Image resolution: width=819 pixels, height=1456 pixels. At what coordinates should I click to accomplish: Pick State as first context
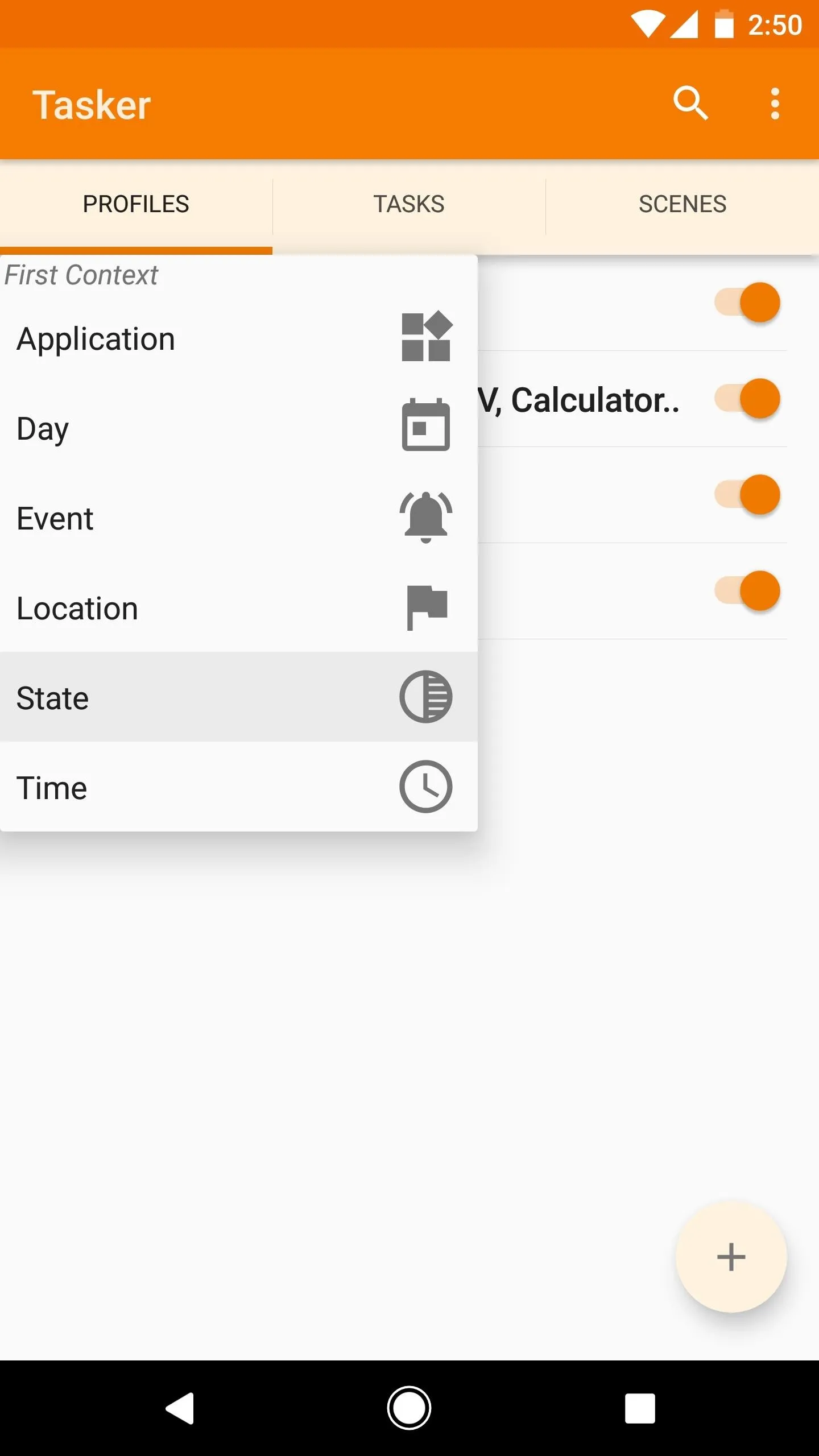tap(238, 697)
